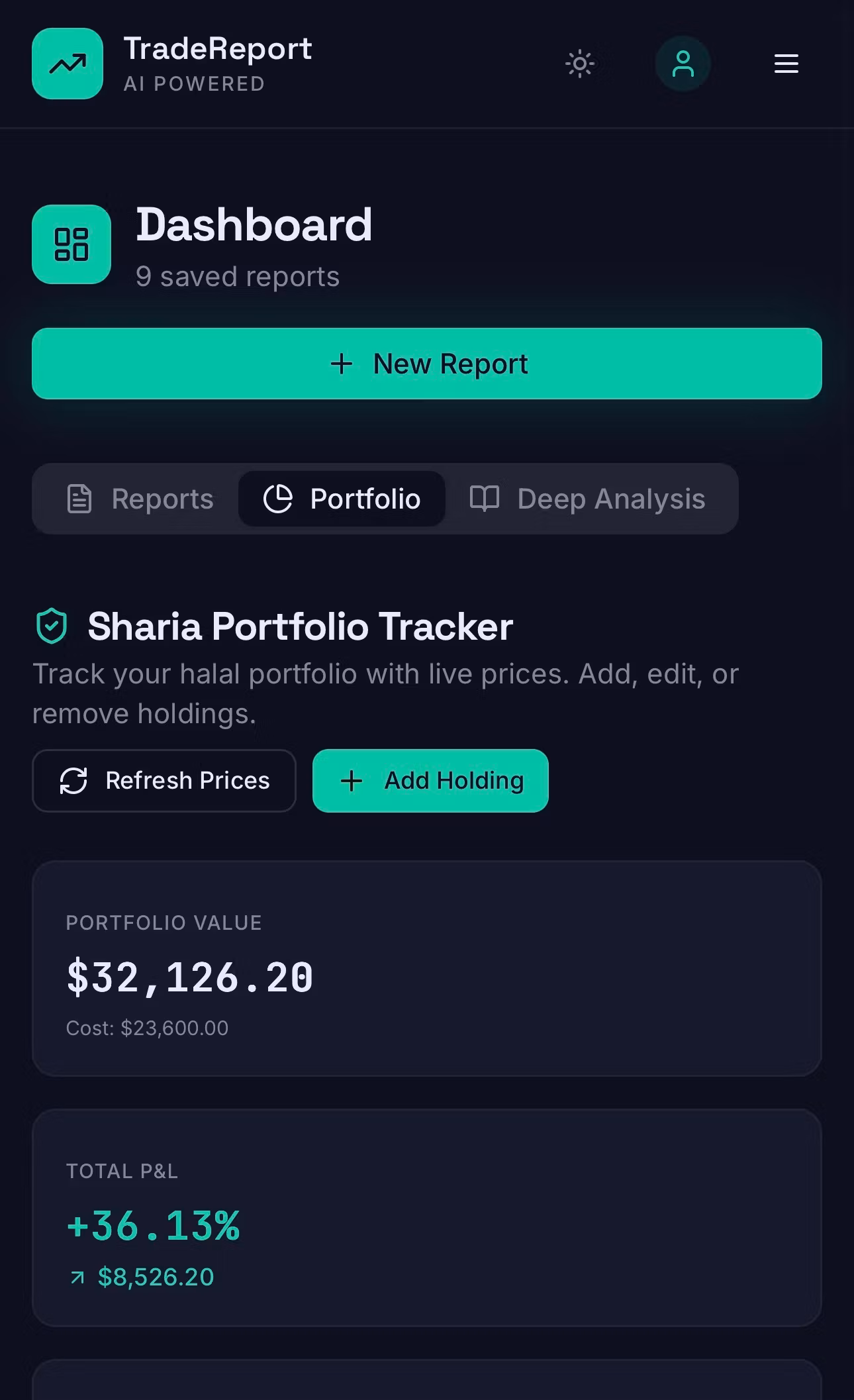
Task: Tap the TradeReport logo in the header
Action: [x=68, y=64]
